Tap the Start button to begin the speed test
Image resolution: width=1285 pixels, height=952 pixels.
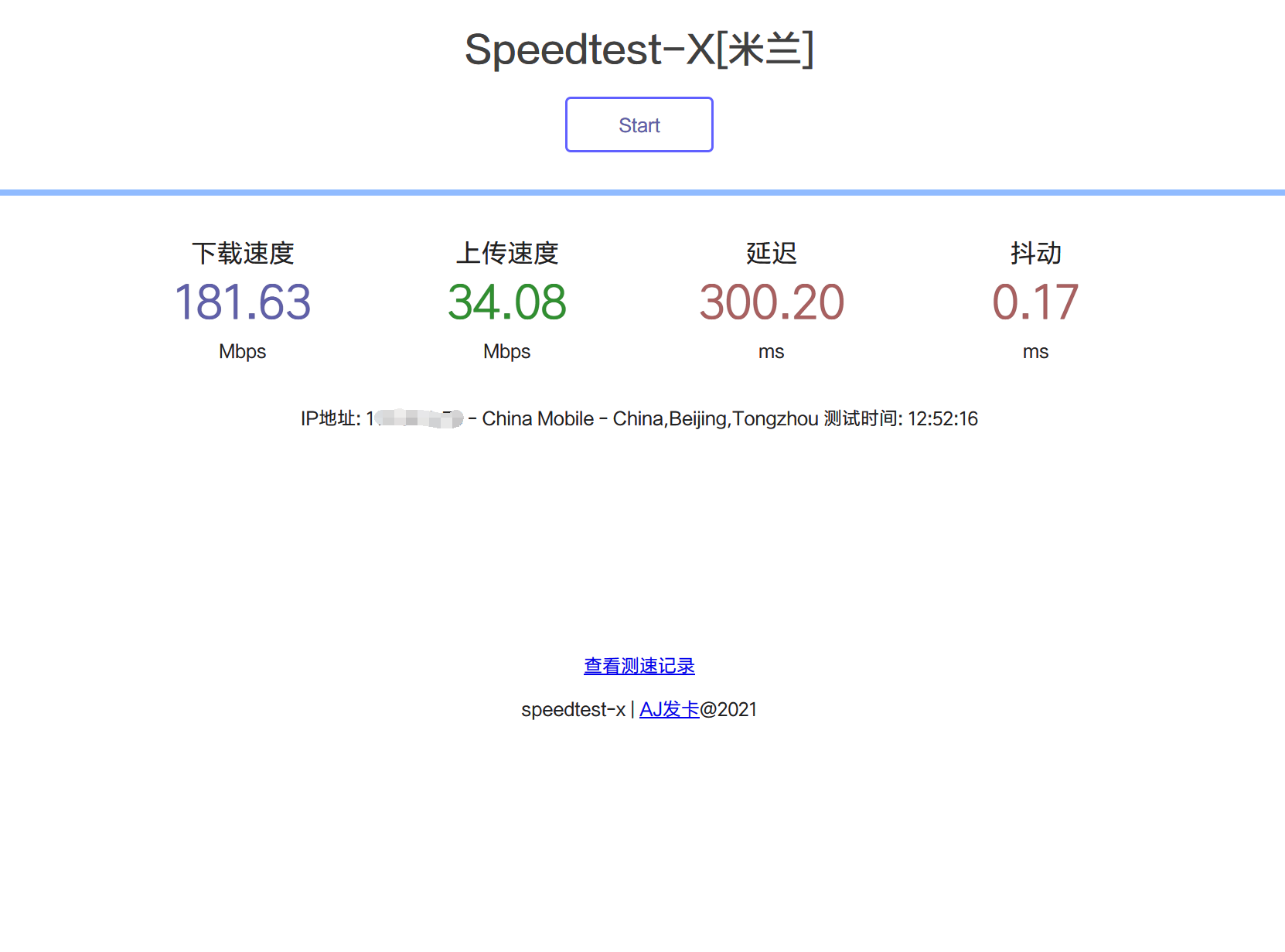click(x=639, y=125)
